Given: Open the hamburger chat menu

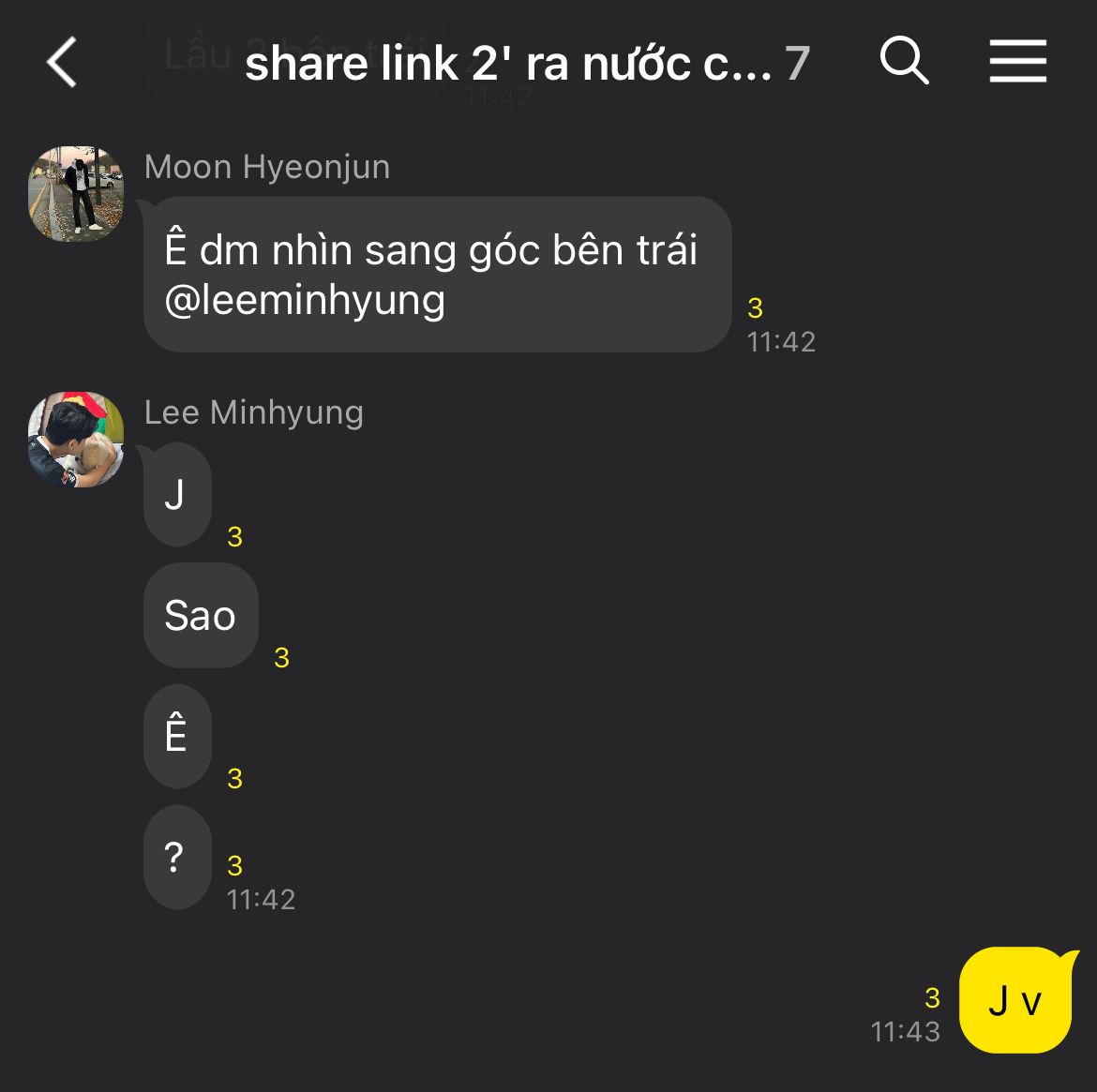Looking at the screenshot, I should 1018,61.
